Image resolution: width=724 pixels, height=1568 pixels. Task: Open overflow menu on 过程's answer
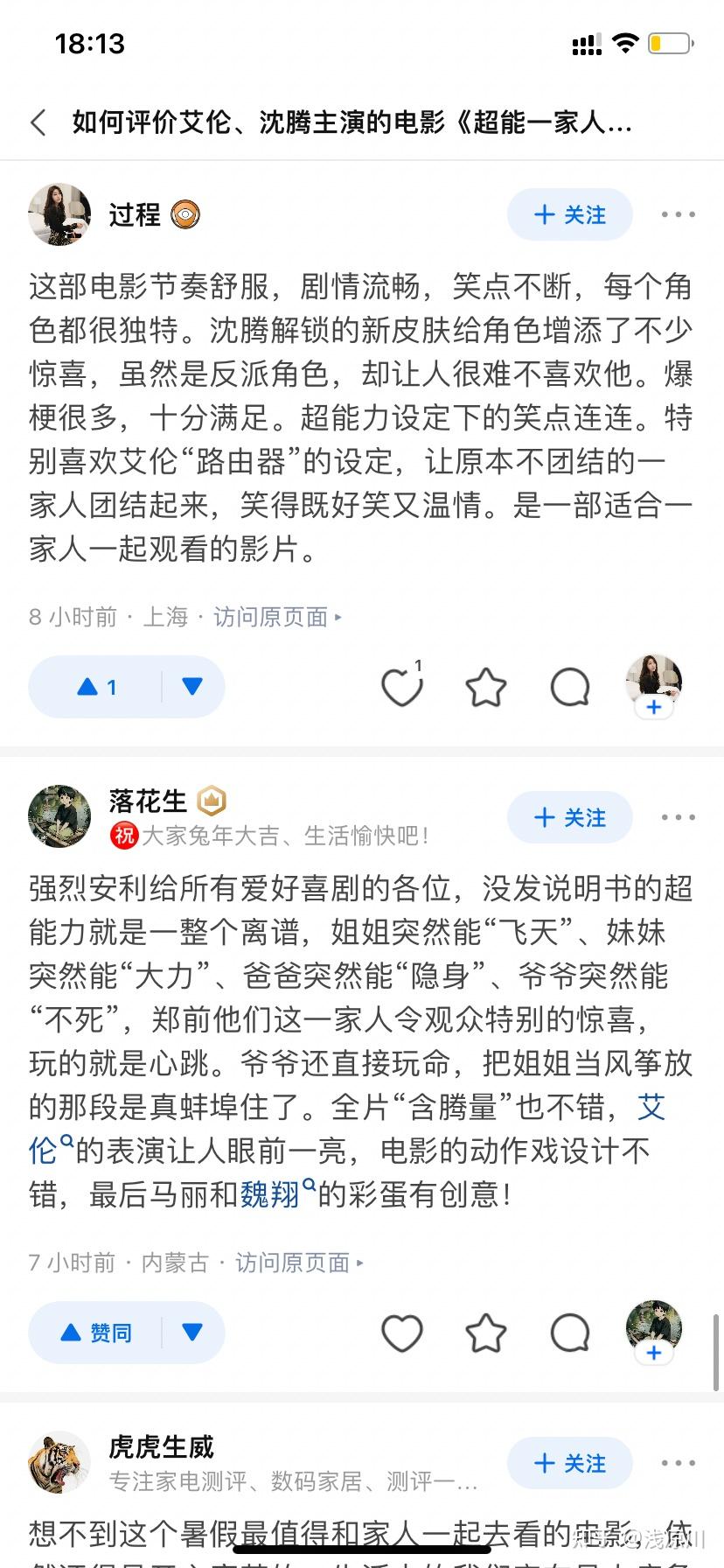(678, 214)
